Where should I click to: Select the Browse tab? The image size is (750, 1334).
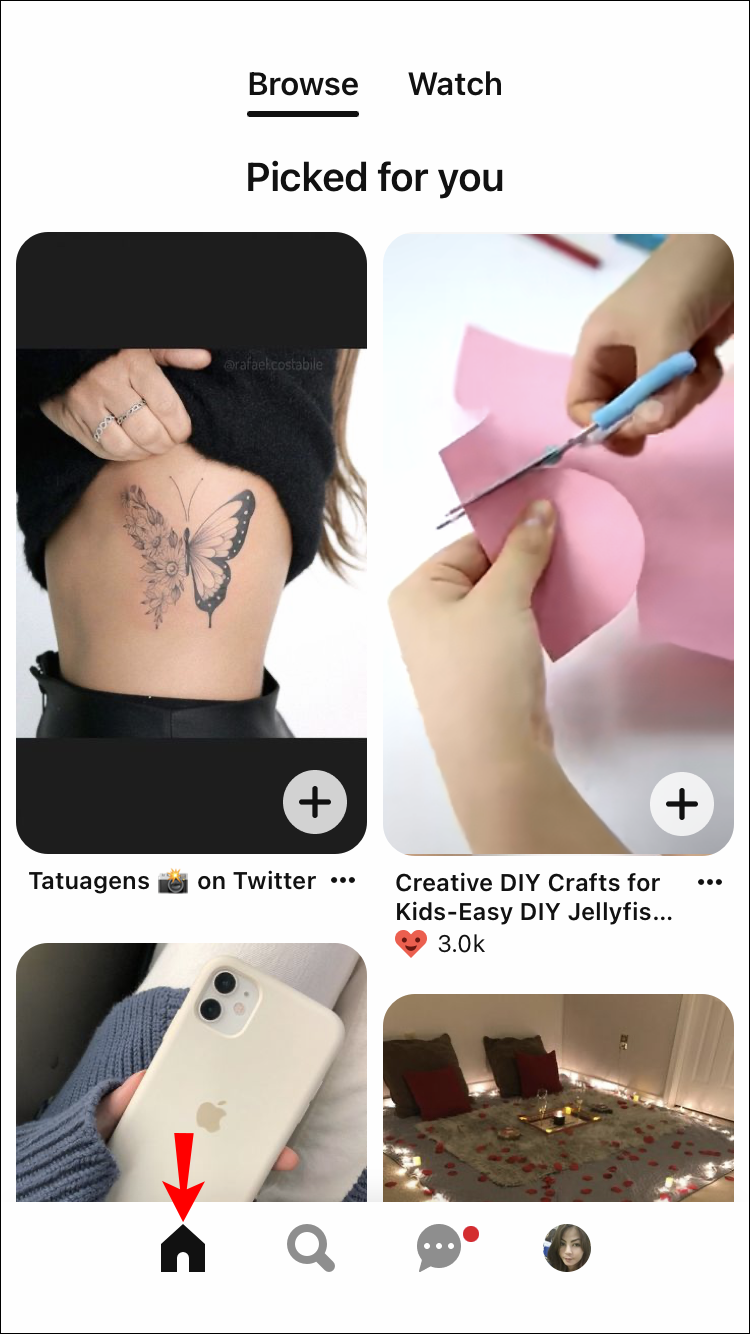click(x=303, y=85)
